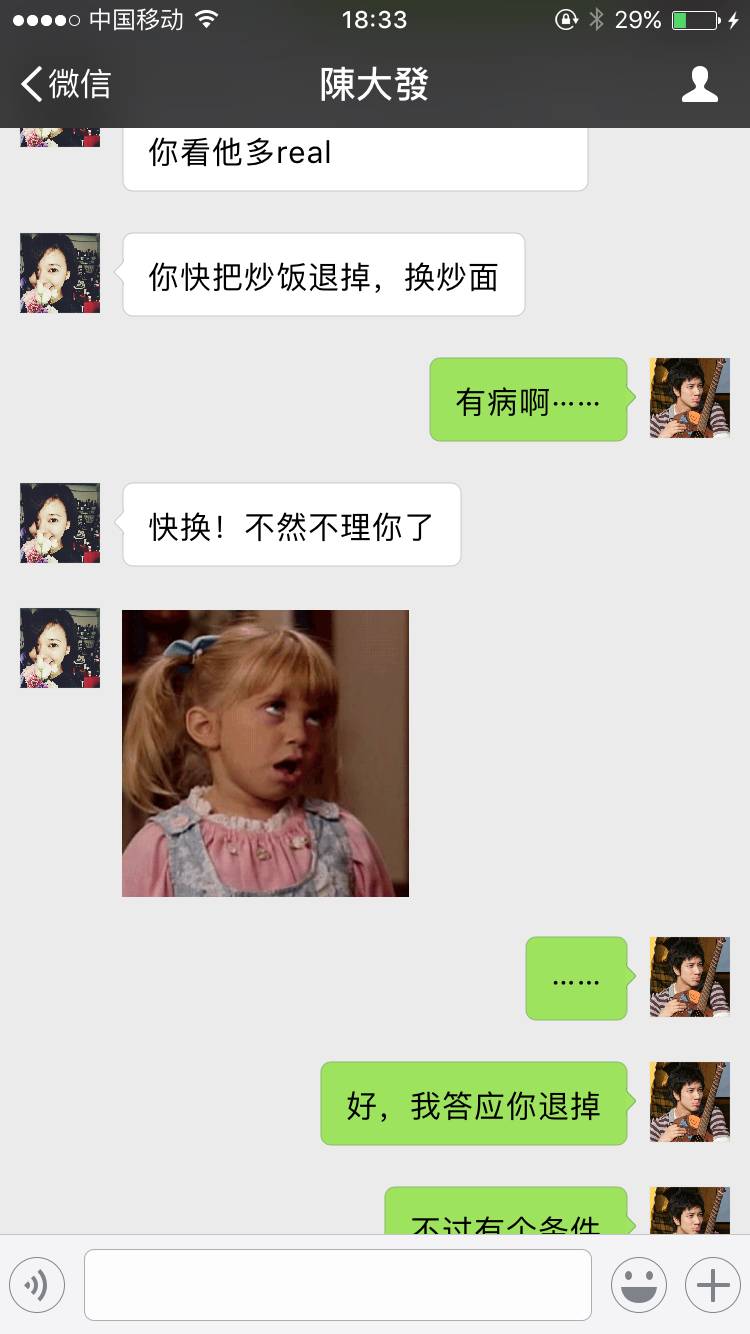Tap the contact's avatar beside 你快把炒饭退掉
750x1334 pixels.
[x=60, y=273]
